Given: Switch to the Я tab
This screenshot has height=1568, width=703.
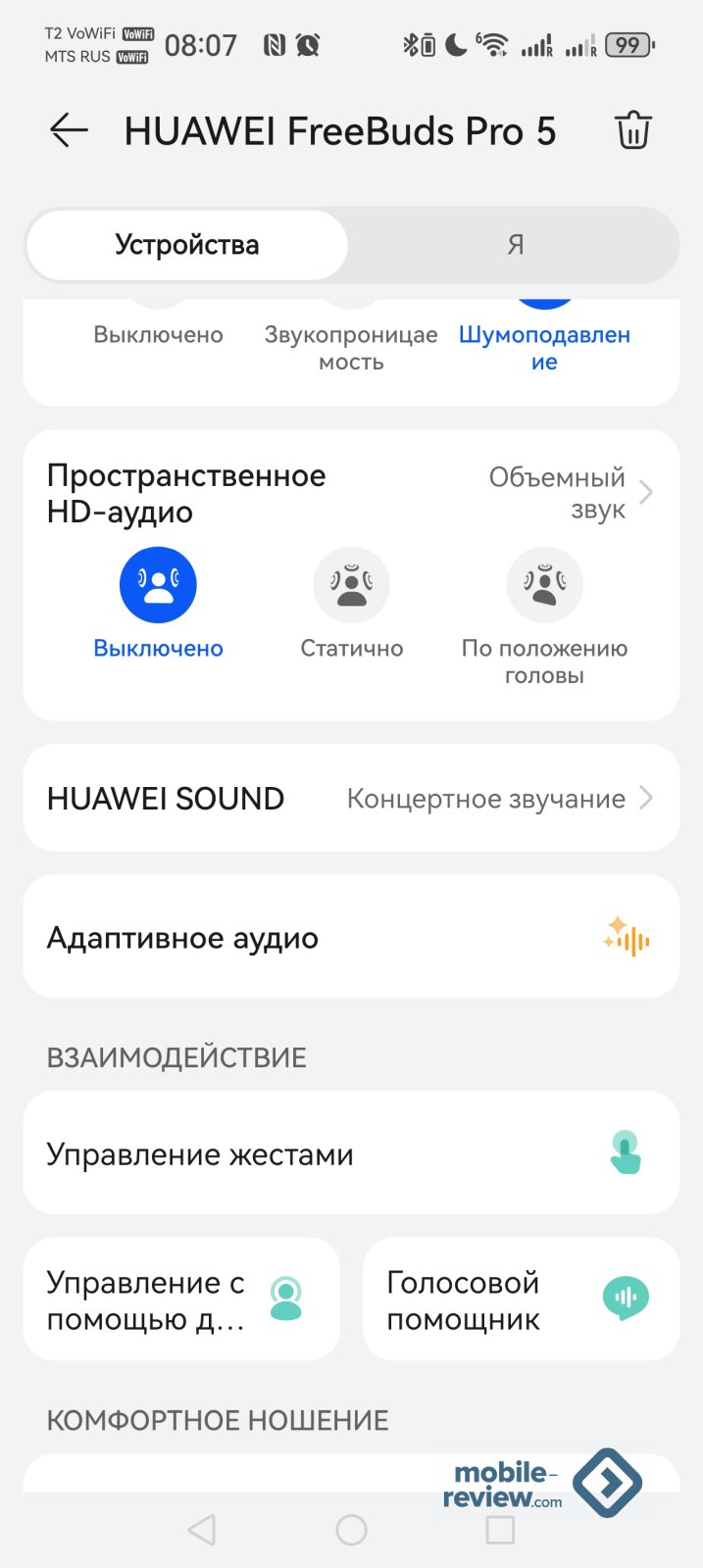Looking at the screenshot, I should click(515, 245).
